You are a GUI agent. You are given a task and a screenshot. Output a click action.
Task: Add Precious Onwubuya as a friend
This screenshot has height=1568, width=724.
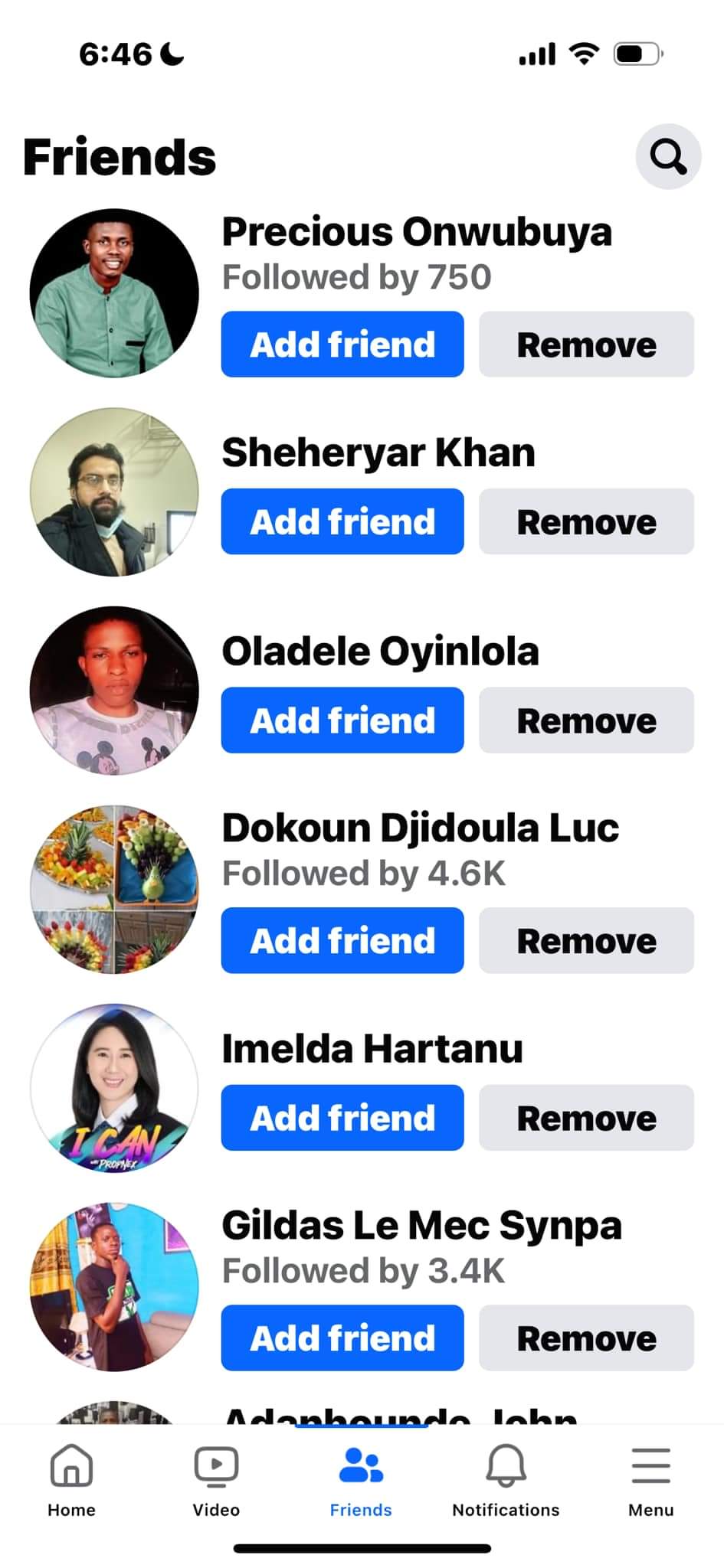click(x=342, y=345)
